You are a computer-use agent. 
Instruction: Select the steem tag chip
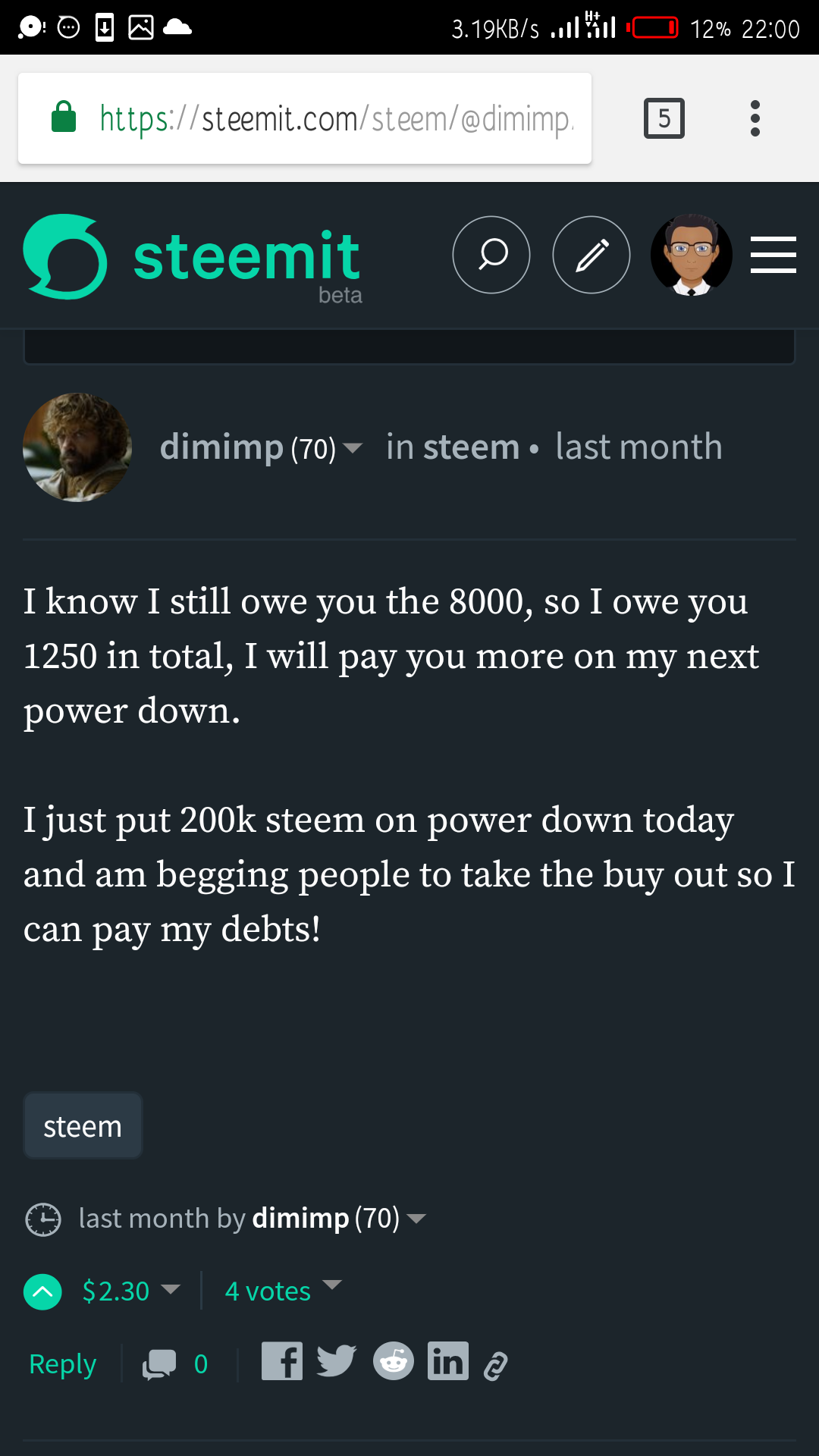click(83, 1126)
